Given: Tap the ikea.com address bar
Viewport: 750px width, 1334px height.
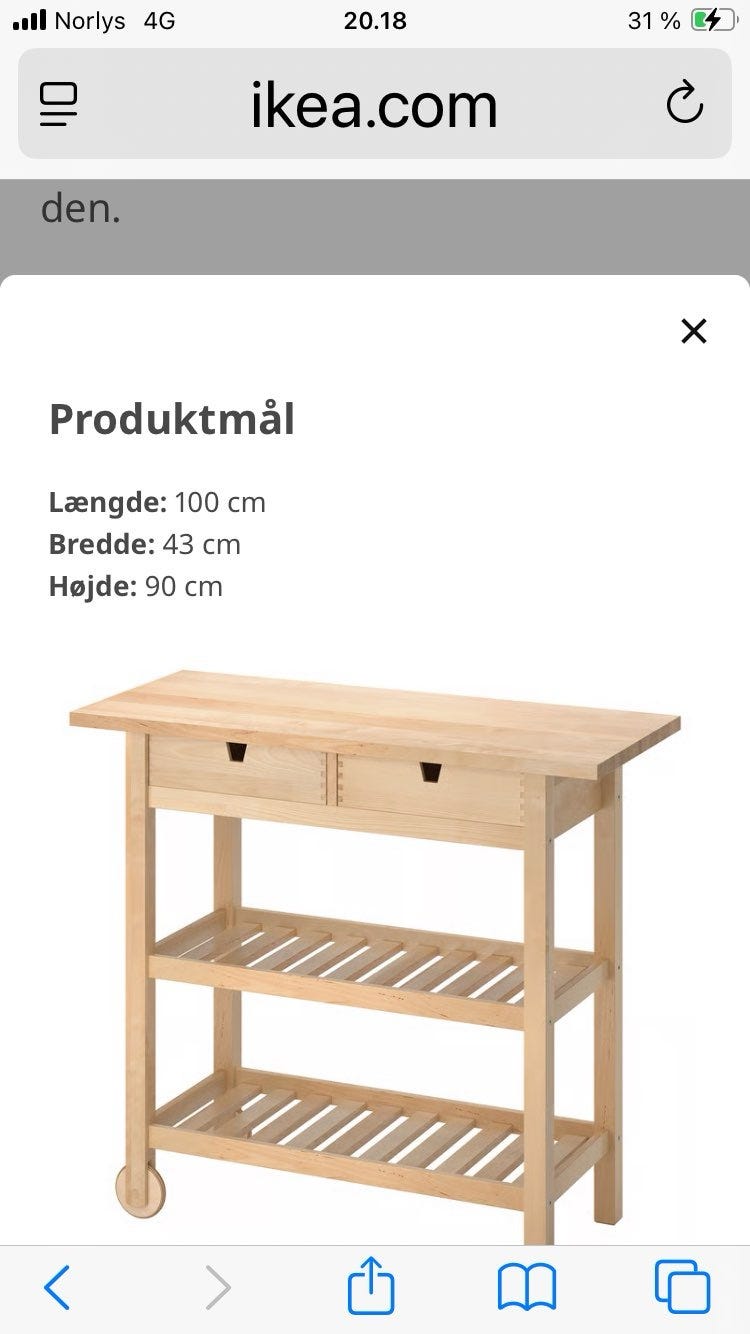Looking at the screenshot, I should [x=375, y=103].
